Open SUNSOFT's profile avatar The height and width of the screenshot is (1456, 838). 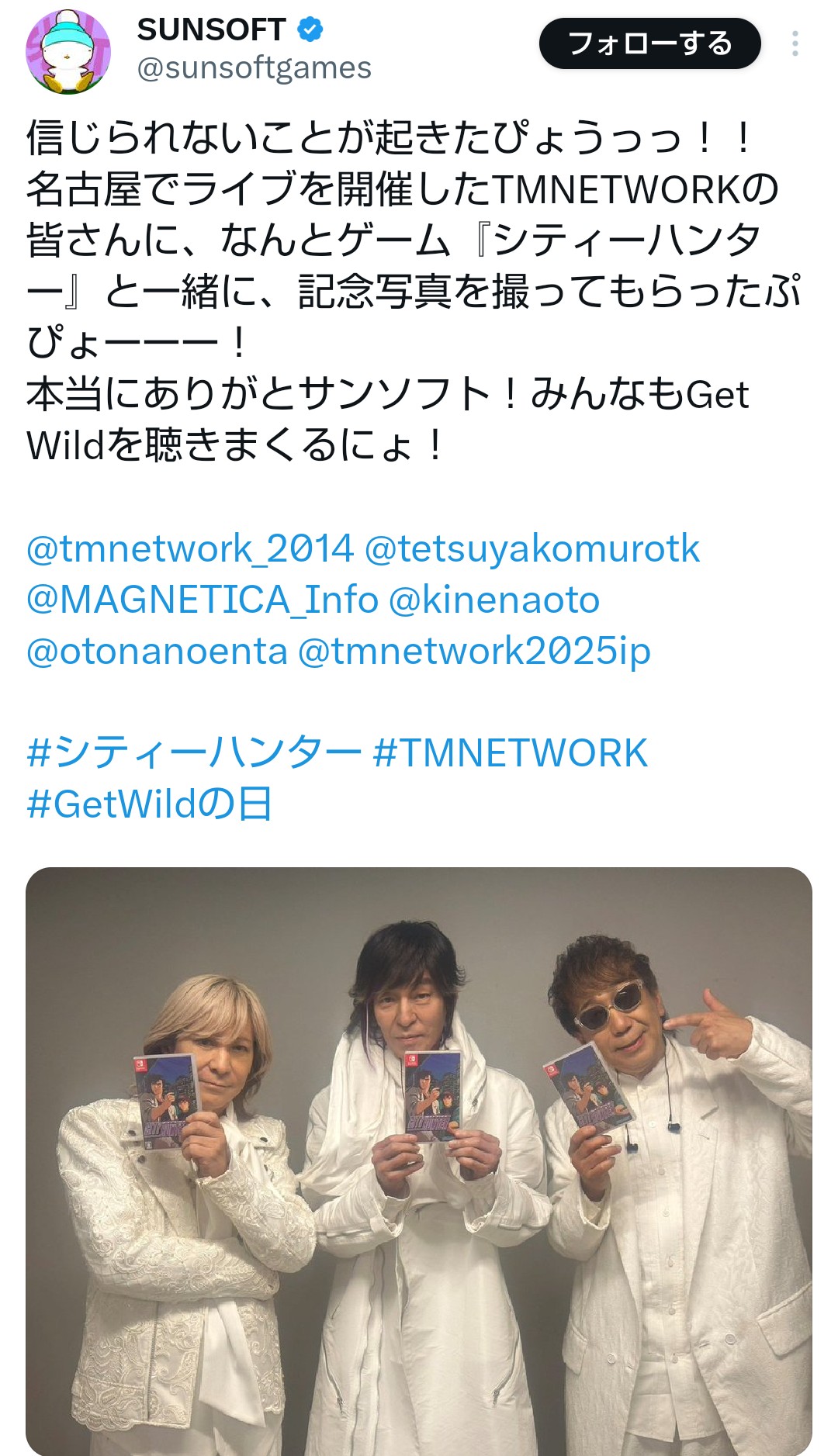[68, 52]
